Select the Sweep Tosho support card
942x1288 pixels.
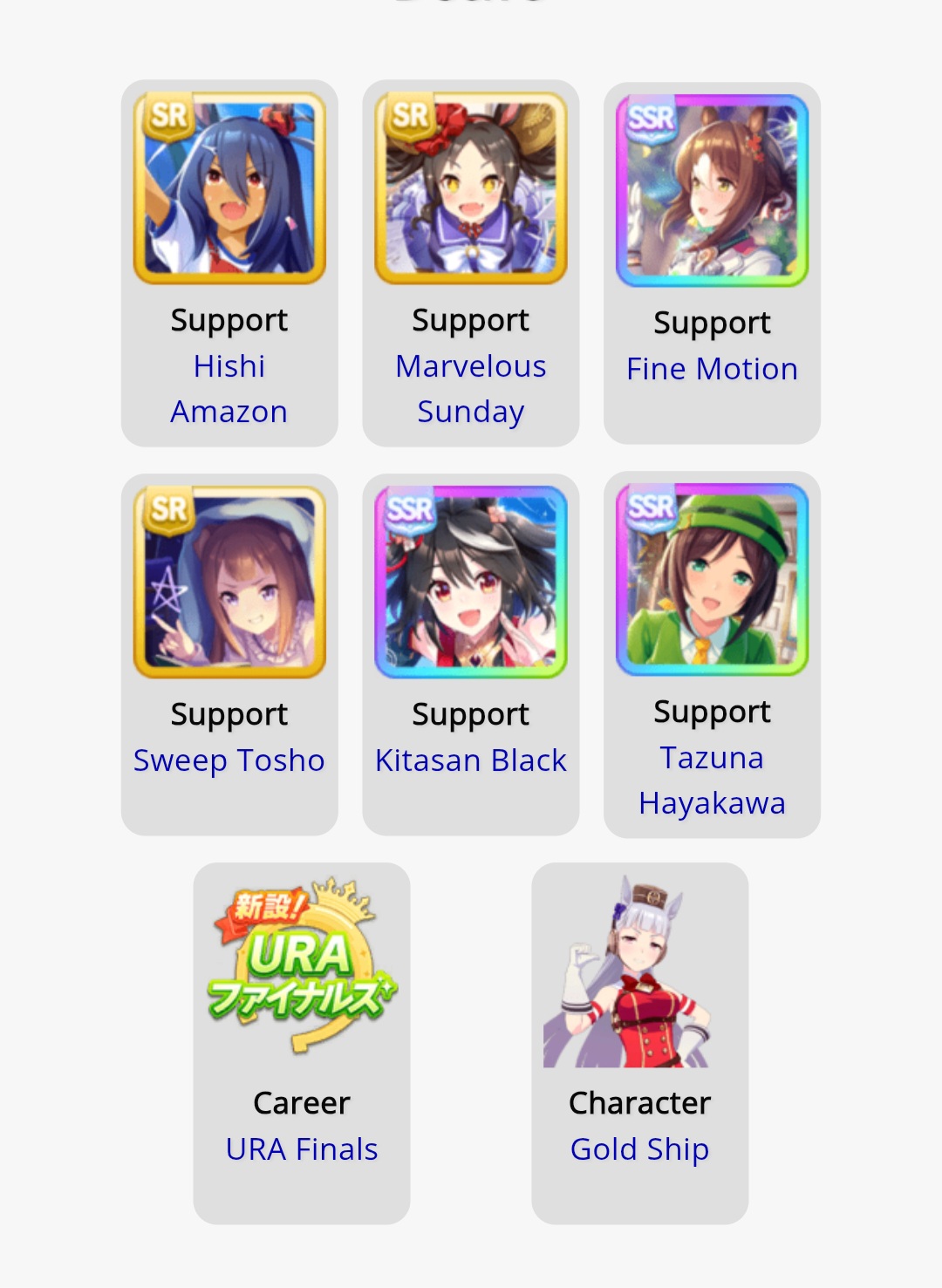229,760
